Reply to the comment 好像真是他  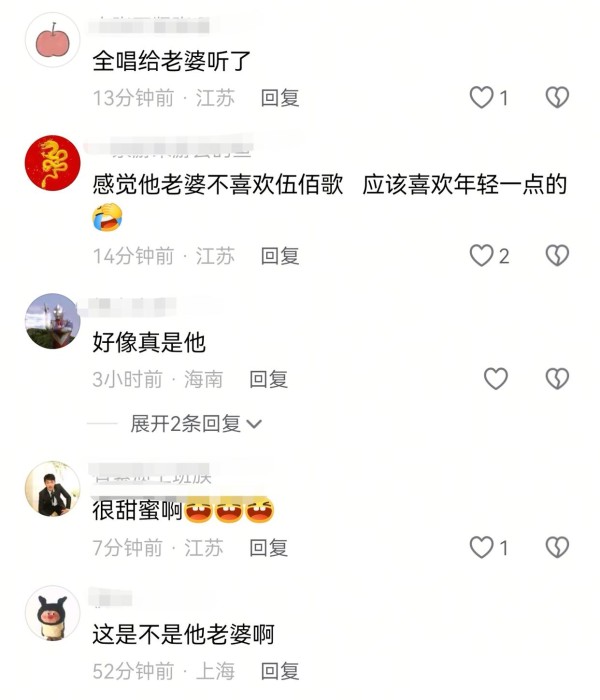268,379
